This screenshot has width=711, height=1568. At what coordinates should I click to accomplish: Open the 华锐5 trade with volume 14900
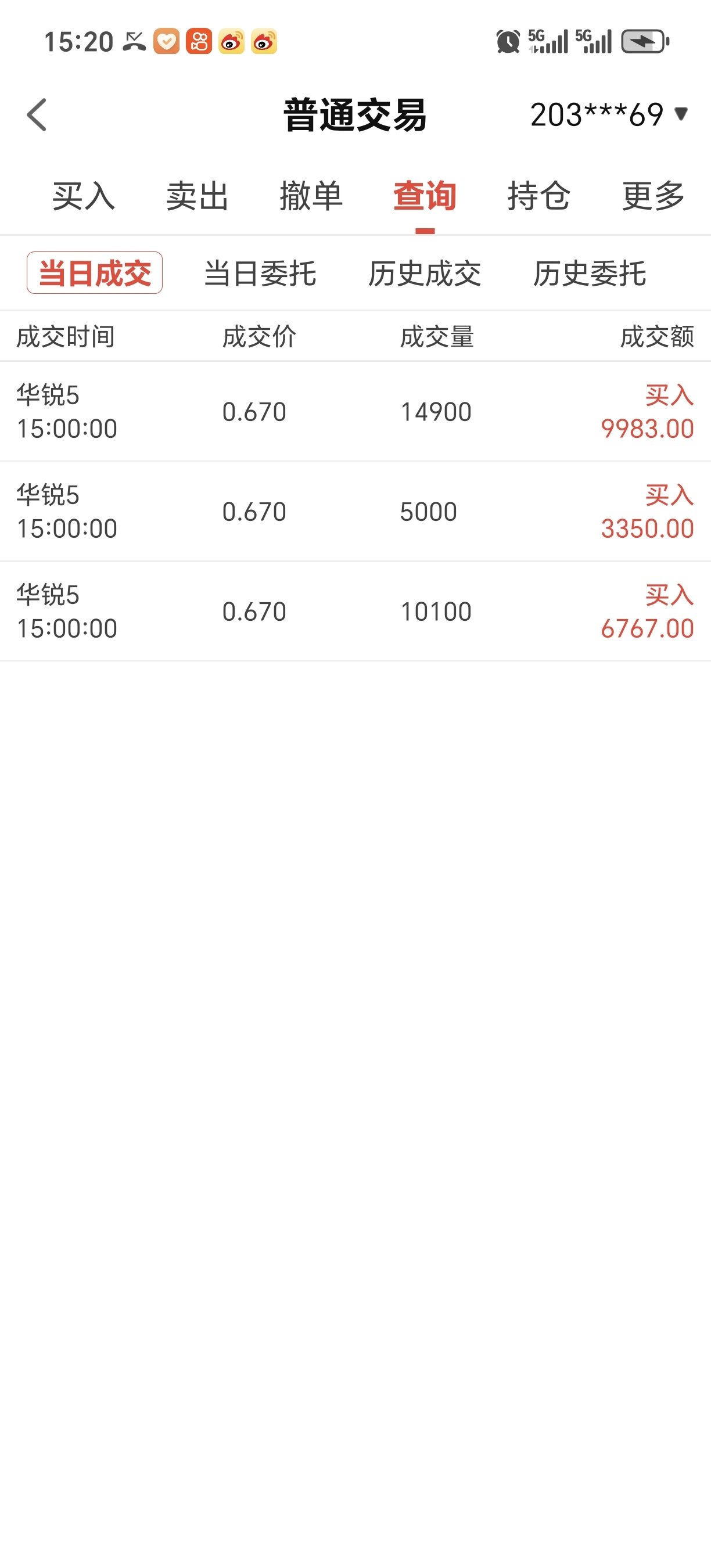tap(355, 412)
